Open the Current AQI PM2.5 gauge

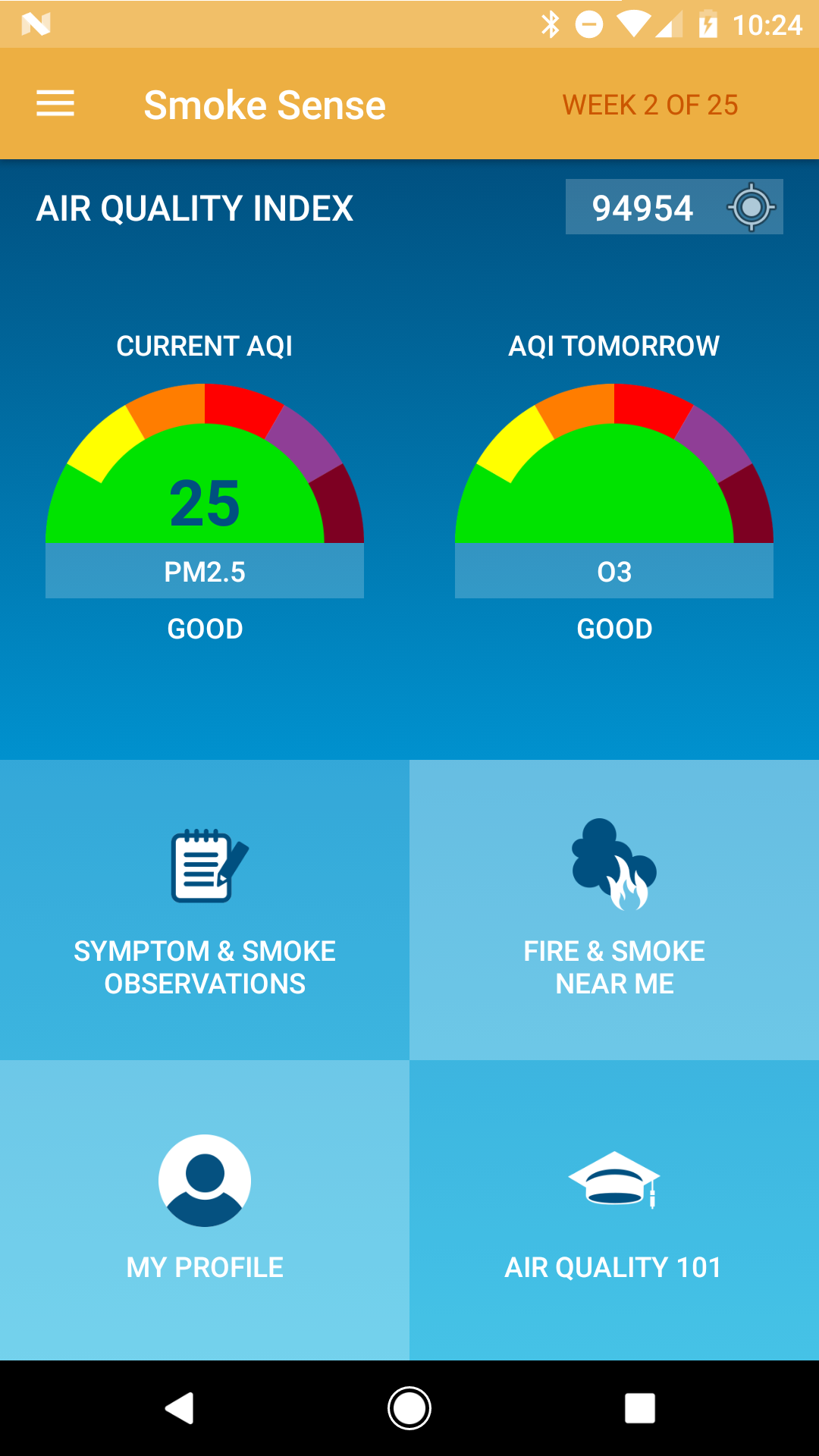205,491
